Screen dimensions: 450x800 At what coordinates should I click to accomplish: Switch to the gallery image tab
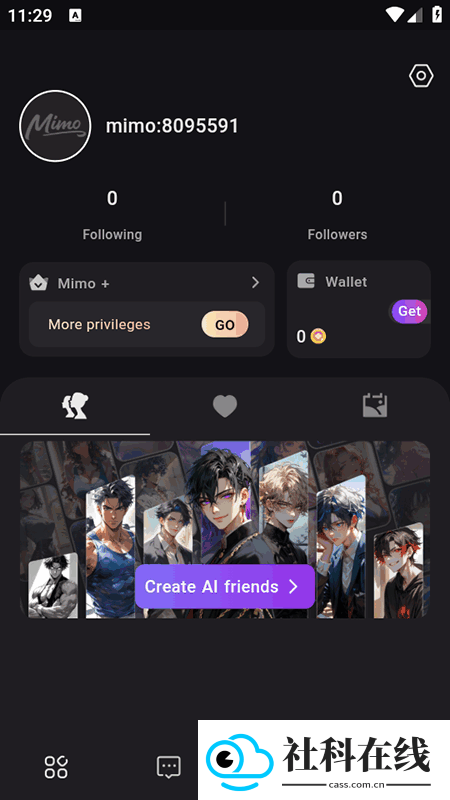(375, 406)
